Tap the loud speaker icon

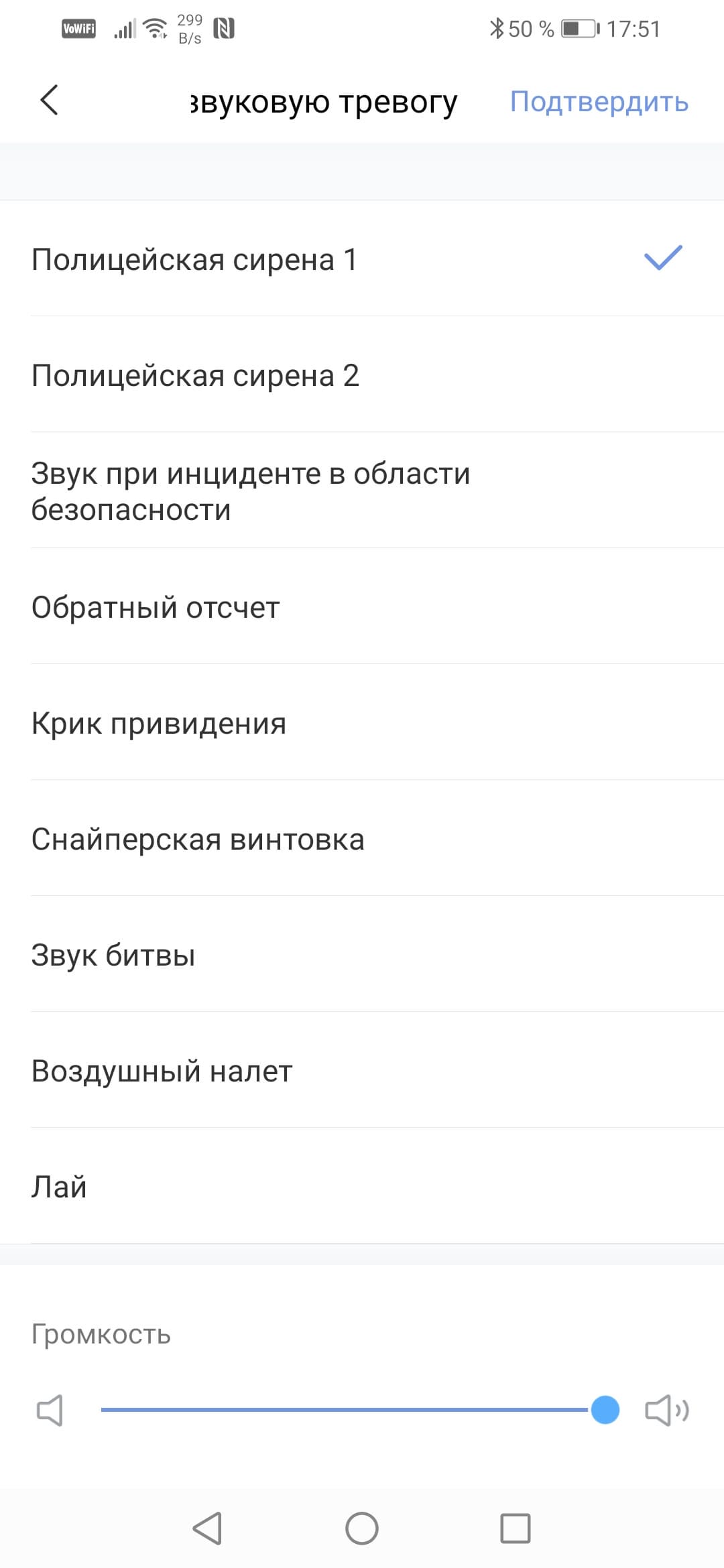coord(666,1411)
